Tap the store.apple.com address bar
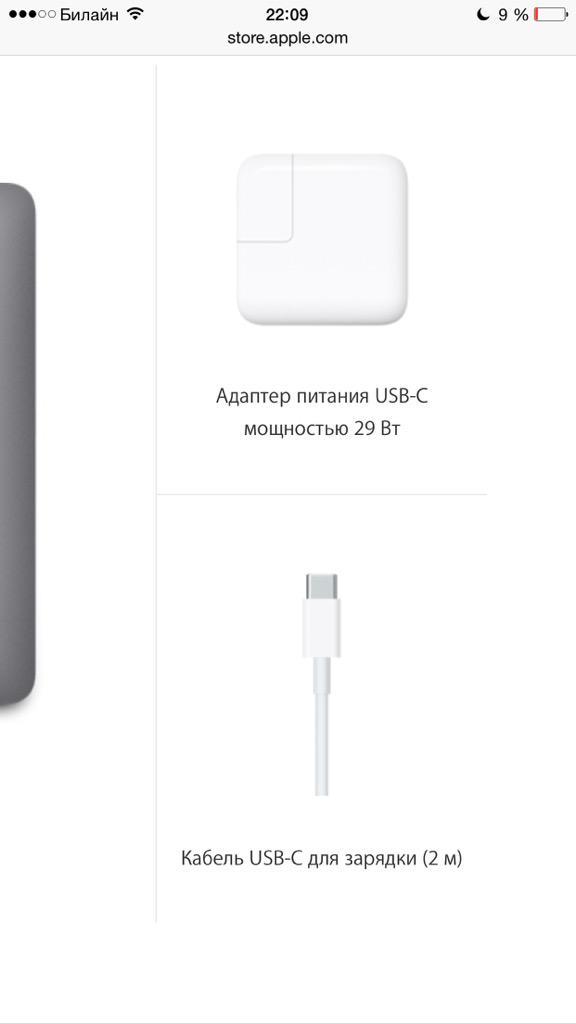 [287, 39]
